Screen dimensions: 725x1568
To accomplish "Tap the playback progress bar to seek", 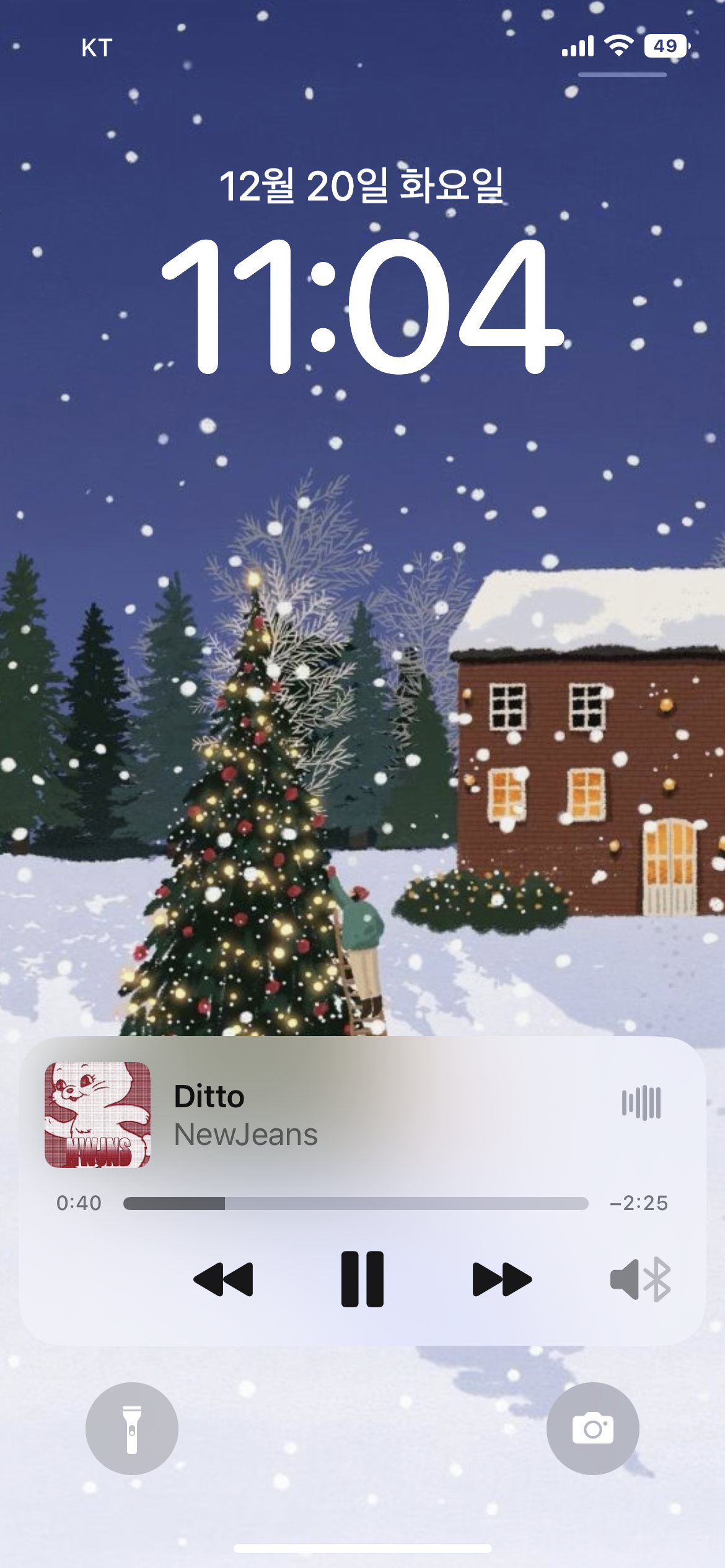I will click(x=356, y=1203).
